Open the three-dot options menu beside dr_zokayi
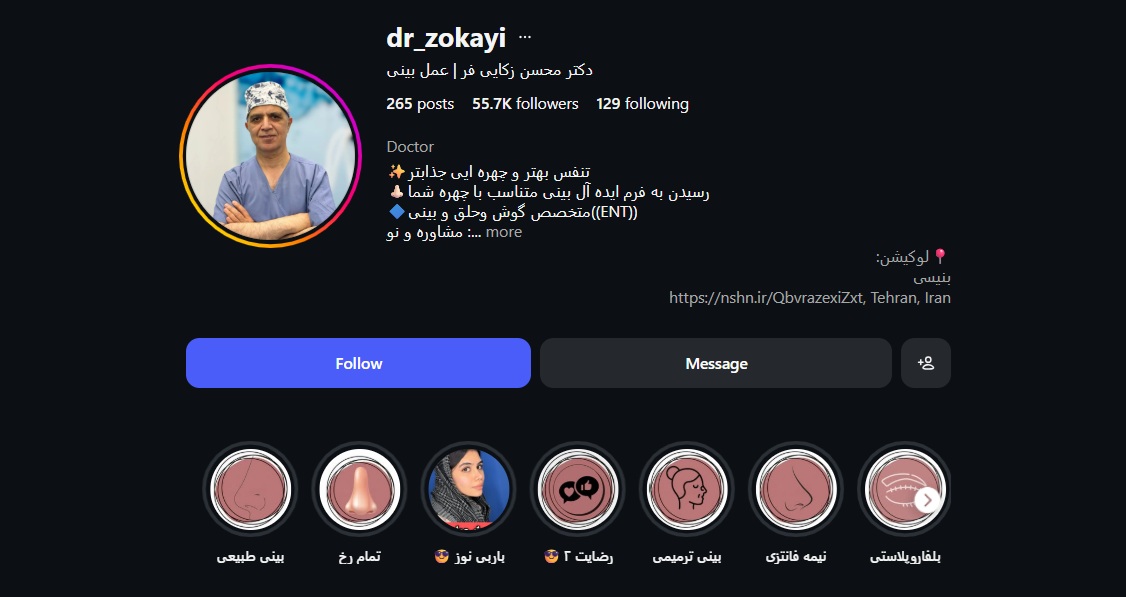The height and width of the screenshot is (597, 1126). tap(525, 38)
